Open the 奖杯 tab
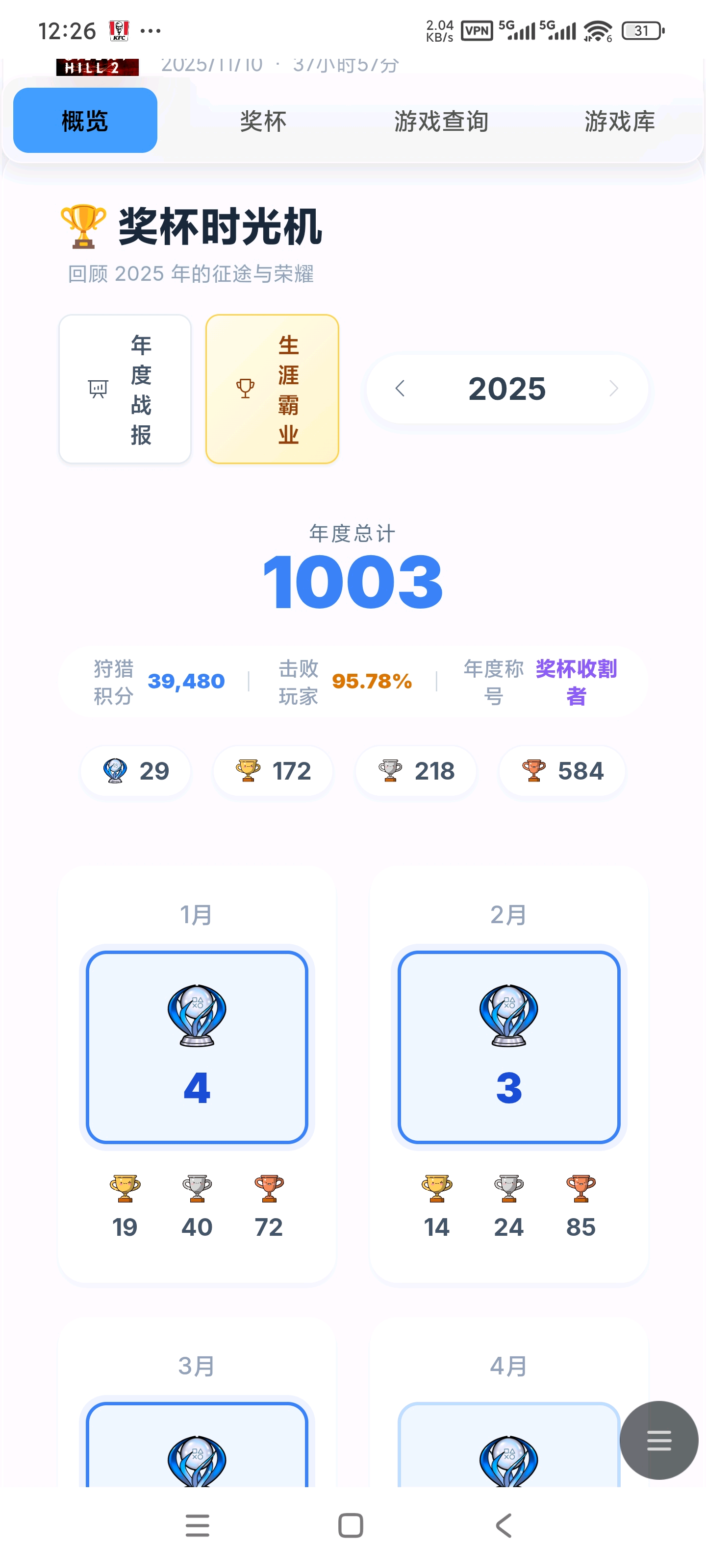 262,121
